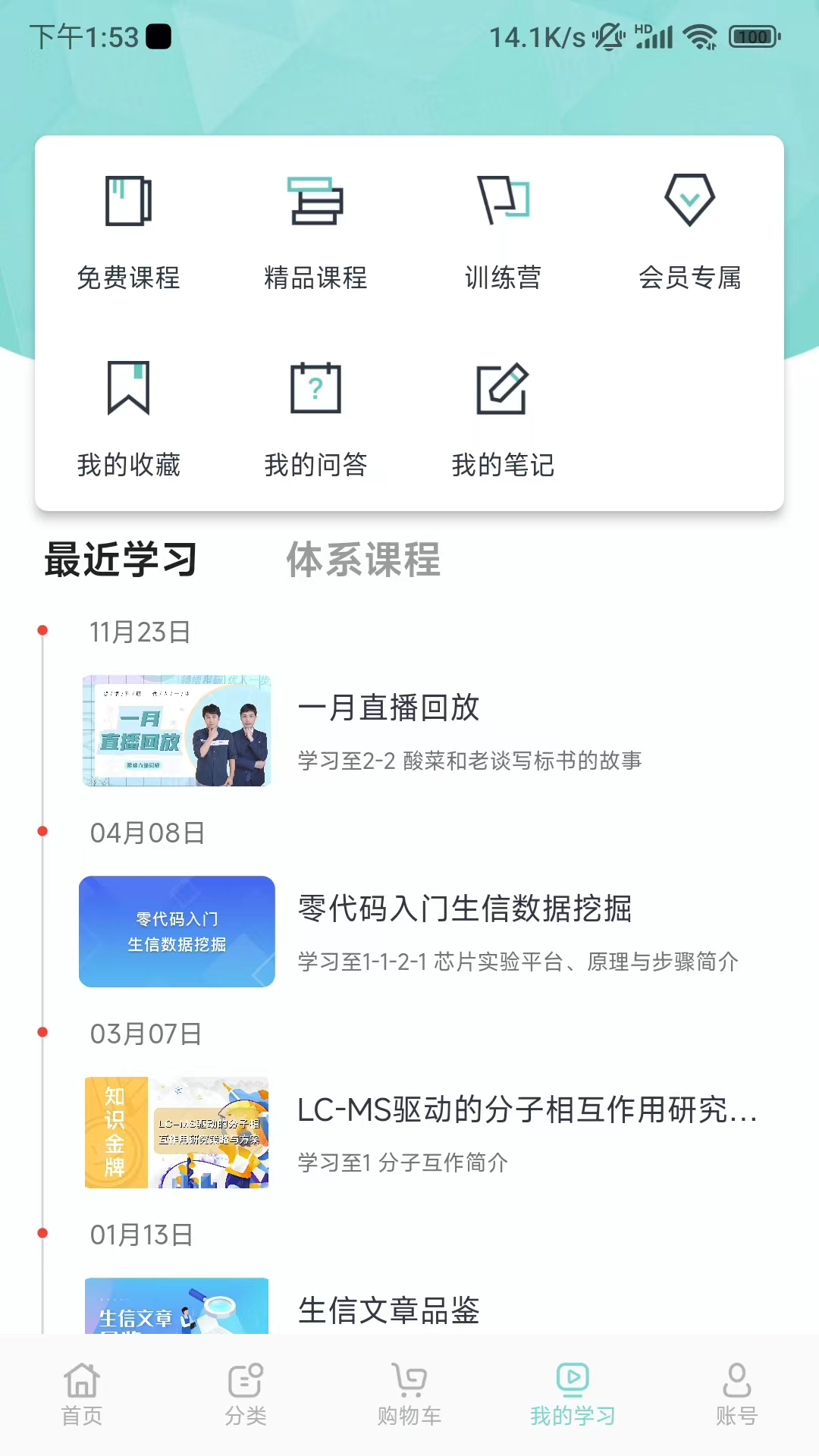Screen dimensions: 819x1456
Task: Tap the 11月23日 timeline marker dot
Action: click(42, 631)
